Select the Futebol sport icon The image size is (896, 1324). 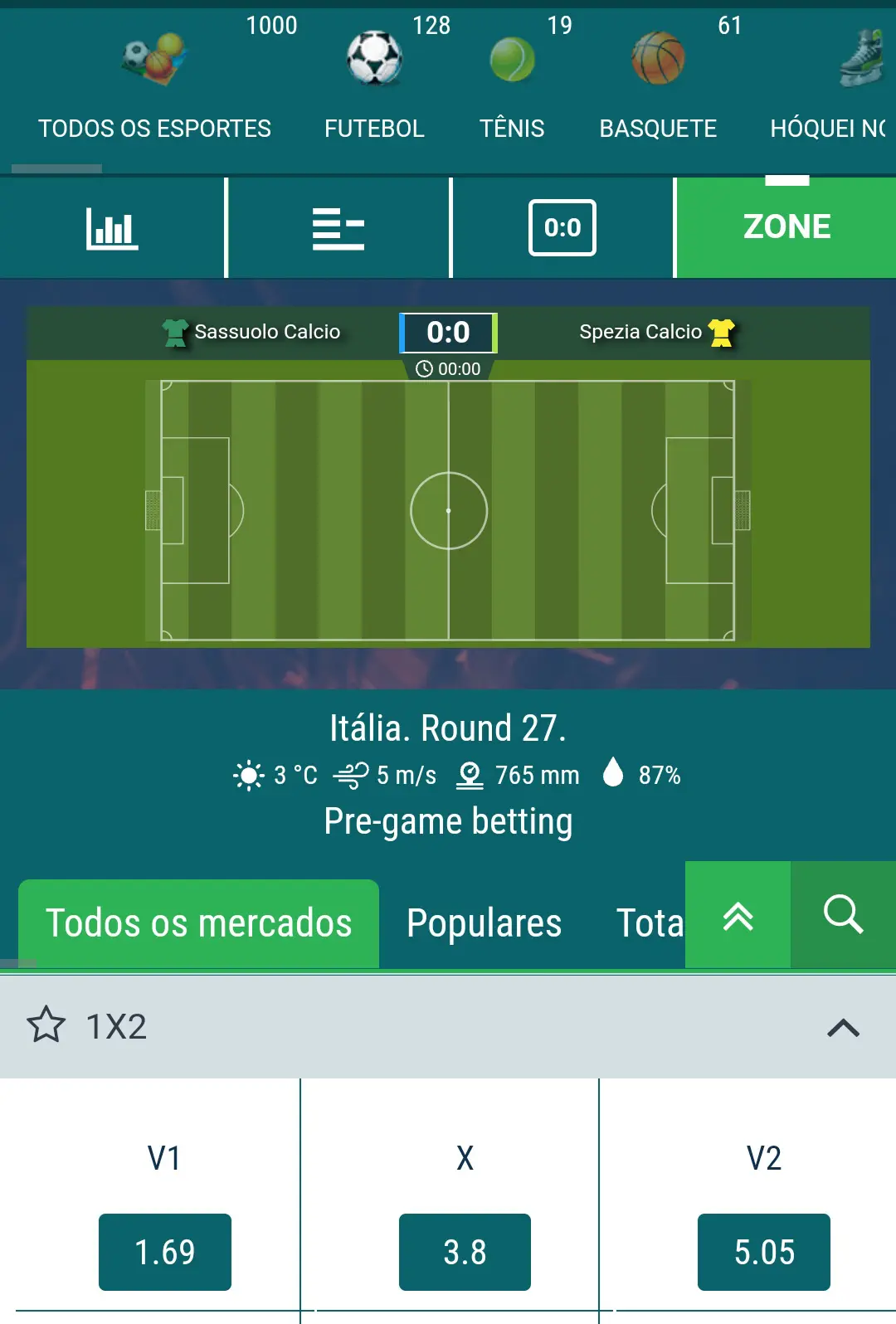click(x=374, y=58)
